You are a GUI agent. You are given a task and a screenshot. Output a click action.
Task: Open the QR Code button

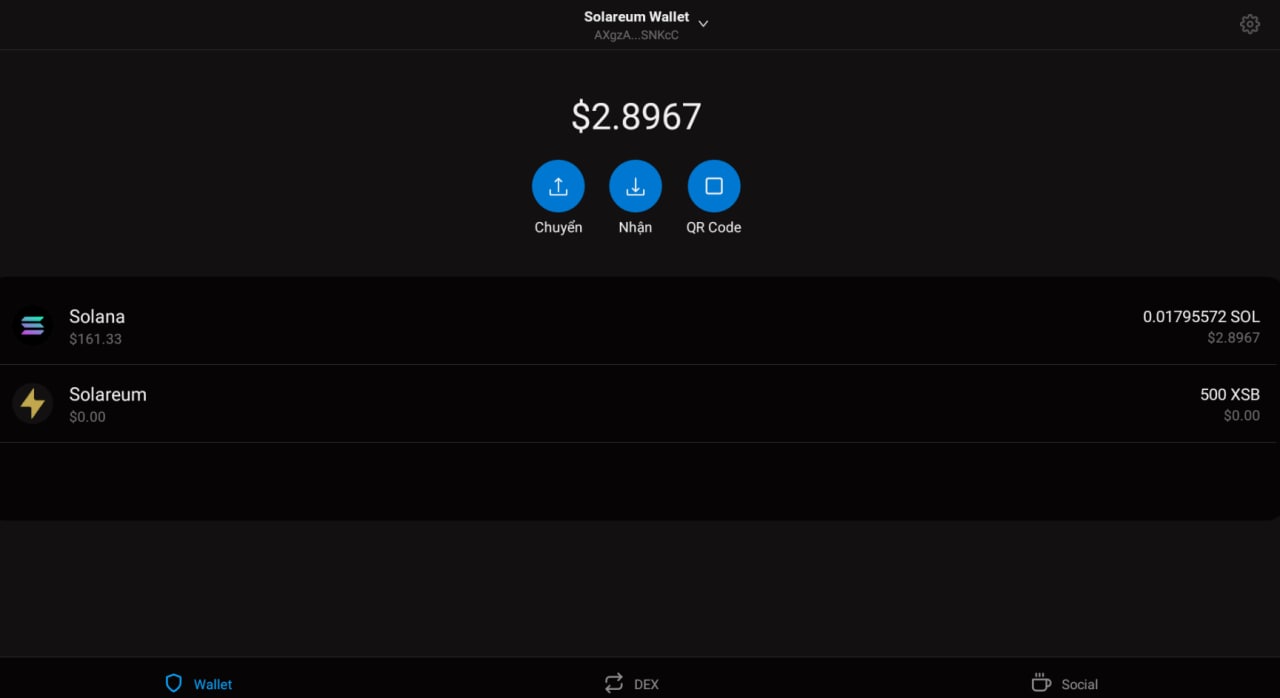coord(713,187)
